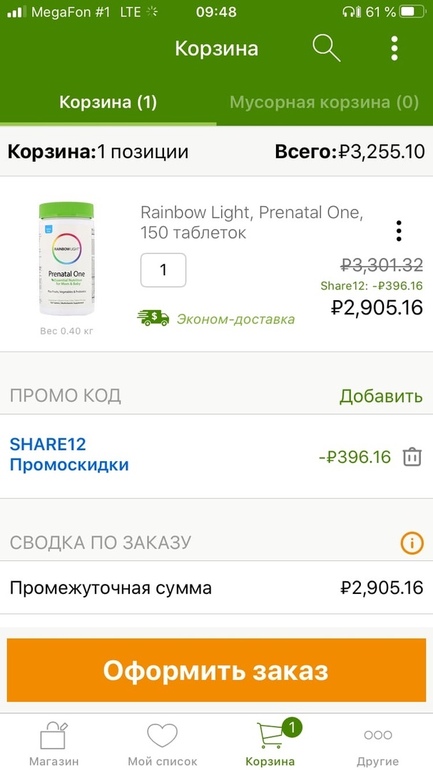
Task: Remove the SHARE12 promo code with trash icon
Action: click(412, 457)
